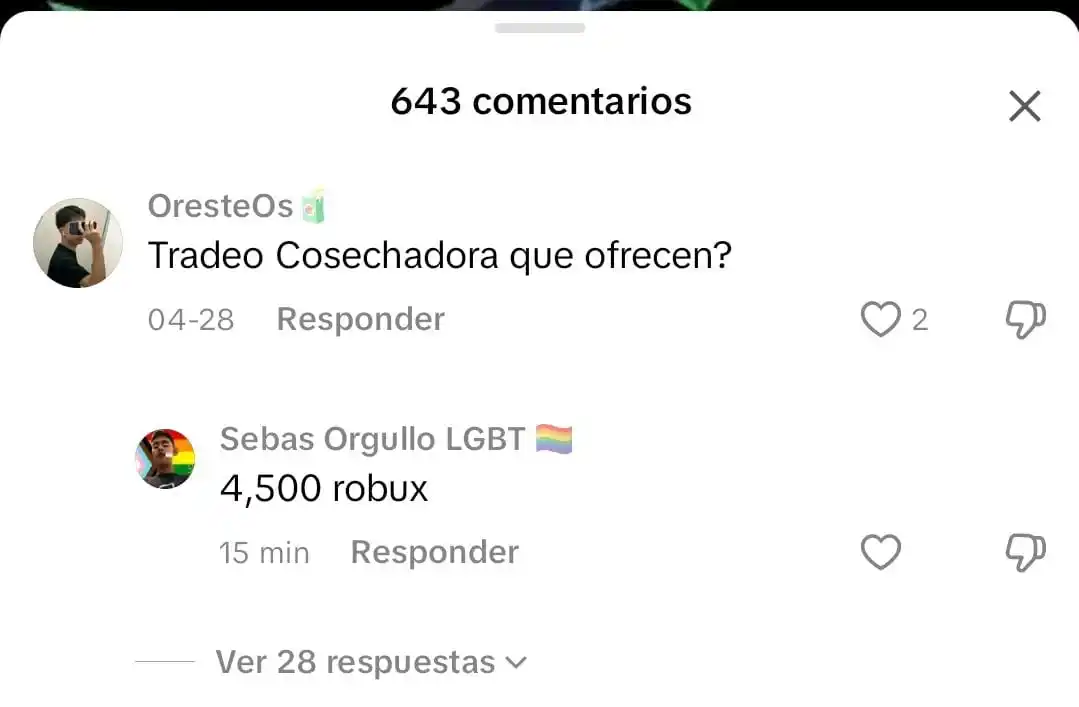Screen dimensions: 1079x707
Task: Open the OresteOs username link
Action: pos(221,206)
